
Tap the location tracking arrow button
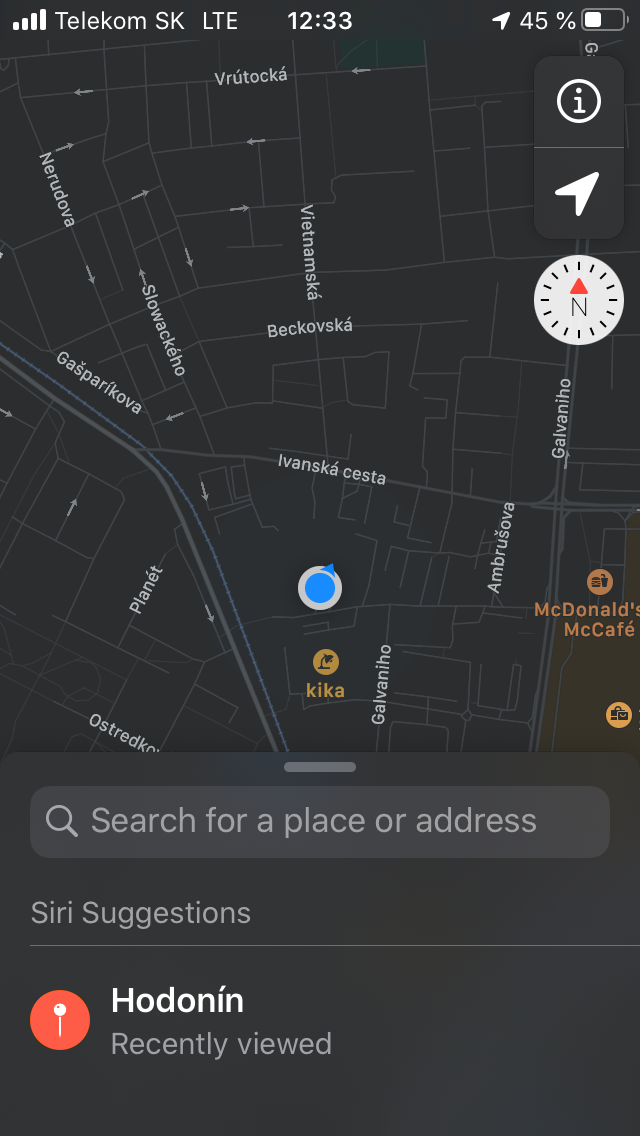tap(578, 193)
